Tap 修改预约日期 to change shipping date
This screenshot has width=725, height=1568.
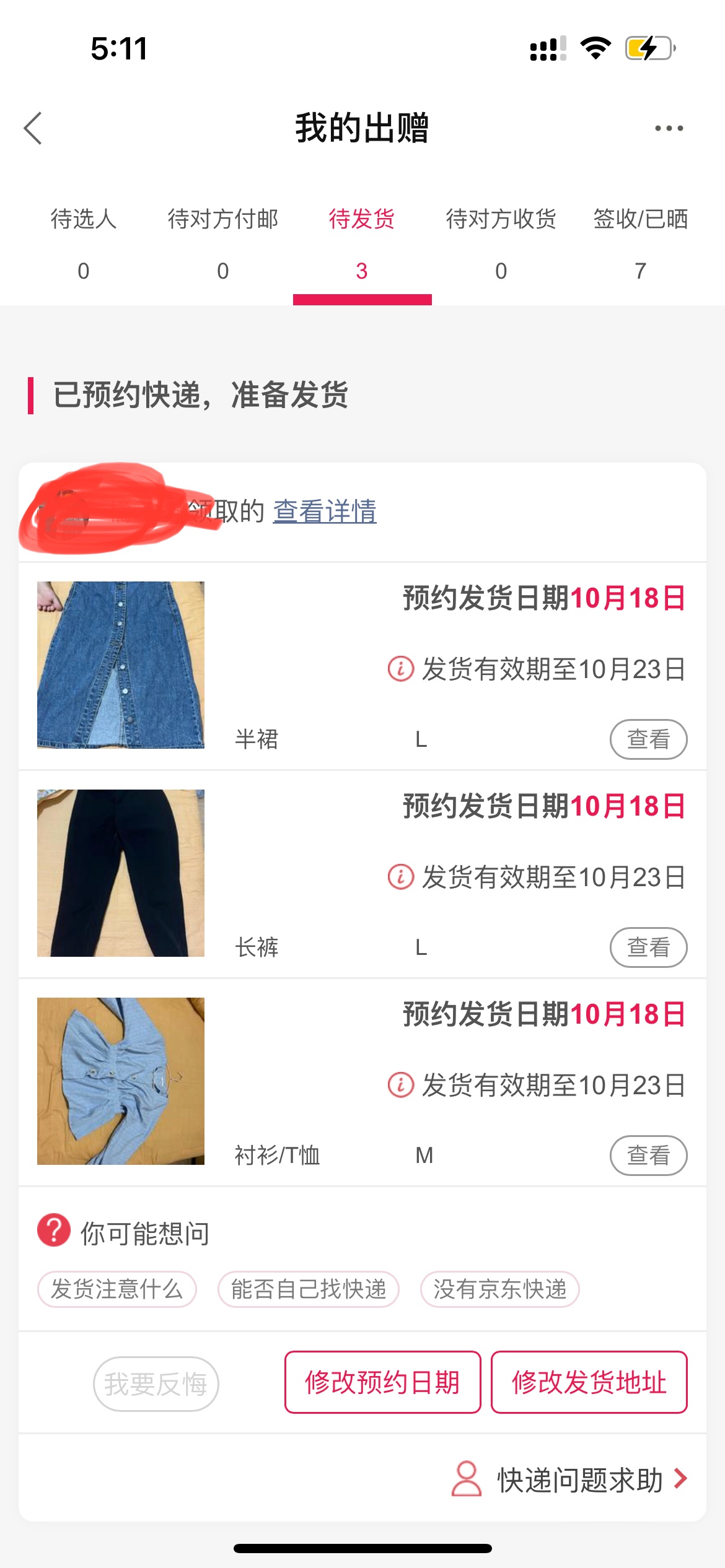(382, 1382)
